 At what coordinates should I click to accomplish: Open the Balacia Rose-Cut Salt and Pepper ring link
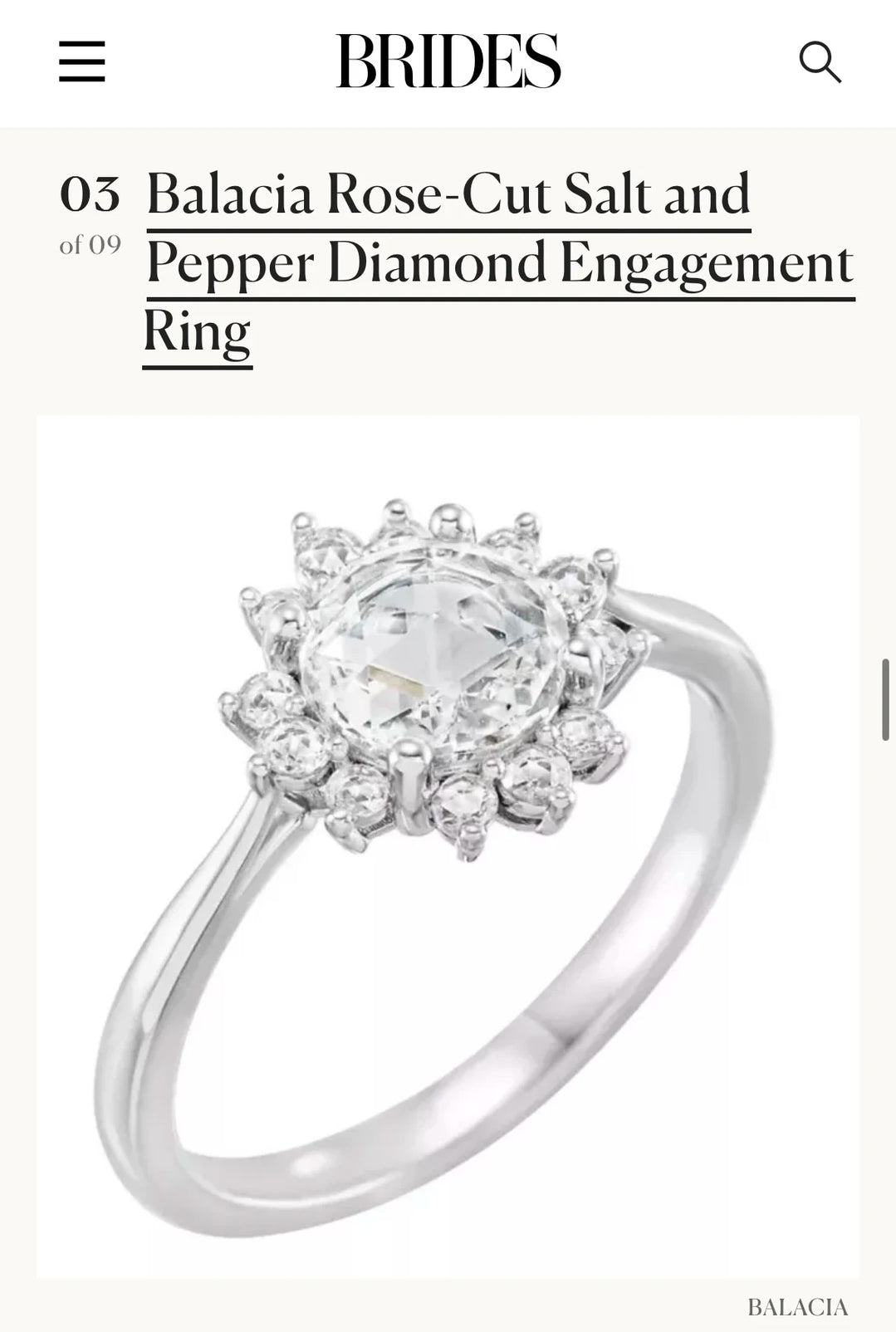[498, 262]
